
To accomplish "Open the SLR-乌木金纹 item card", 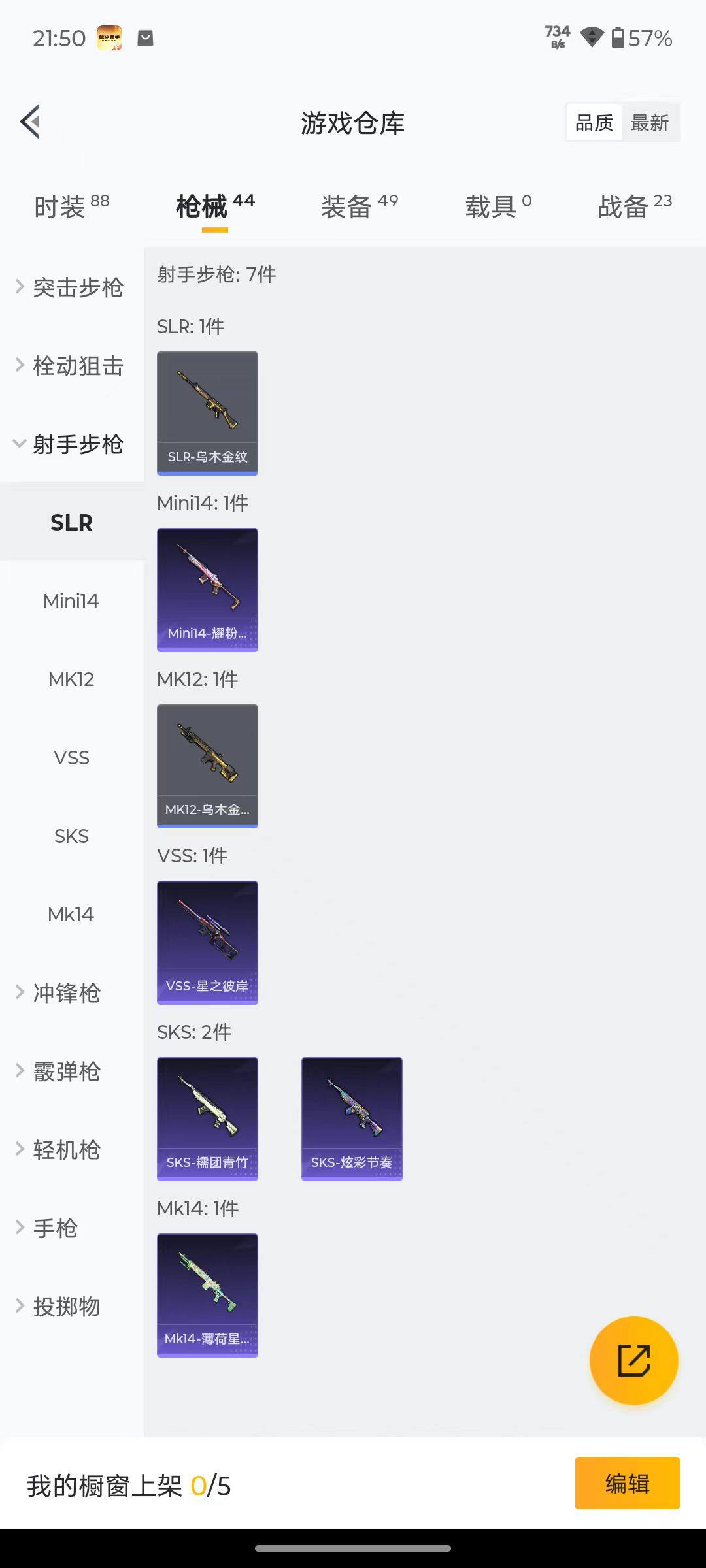I will tap(207, 412).
